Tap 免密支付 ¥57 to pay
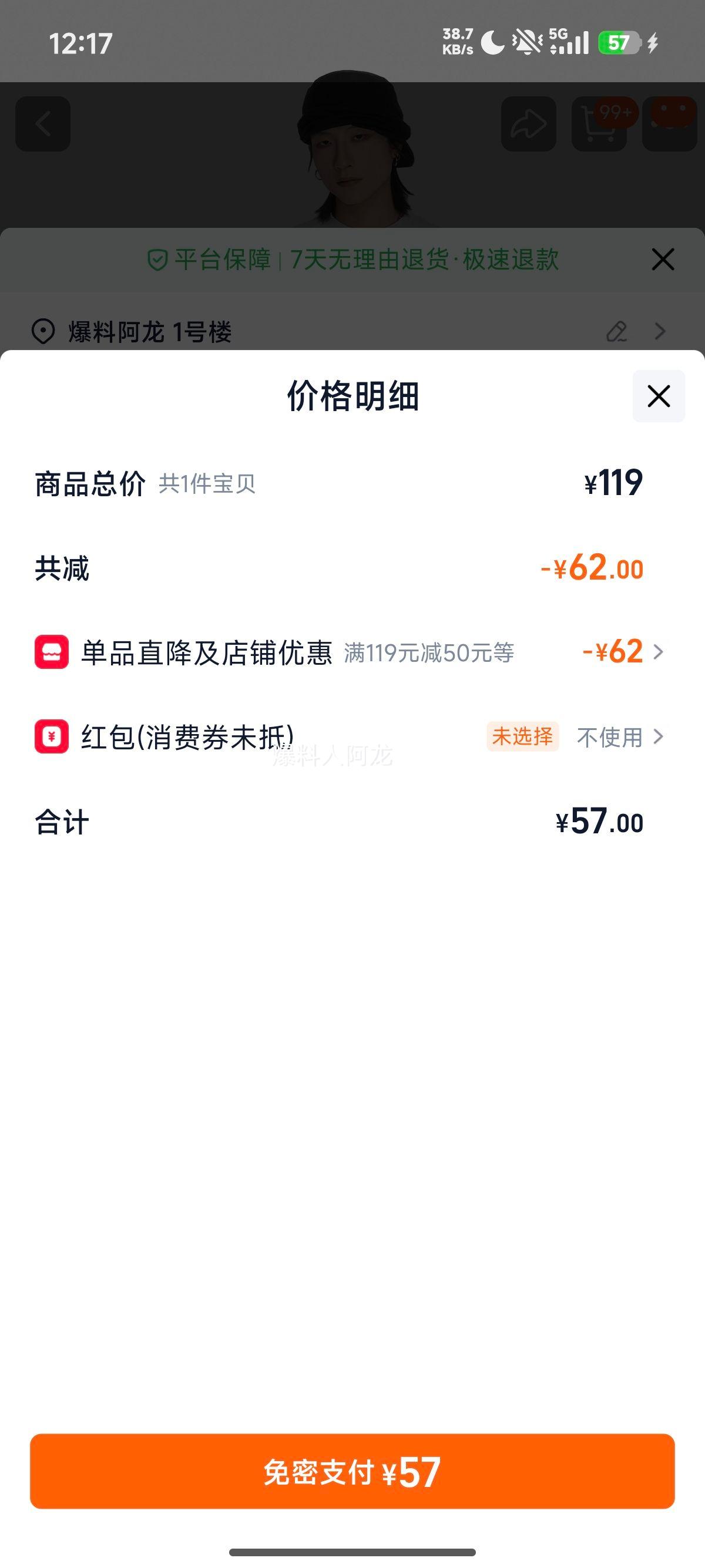The image size is (705, 1568). tap(352, 1472)
